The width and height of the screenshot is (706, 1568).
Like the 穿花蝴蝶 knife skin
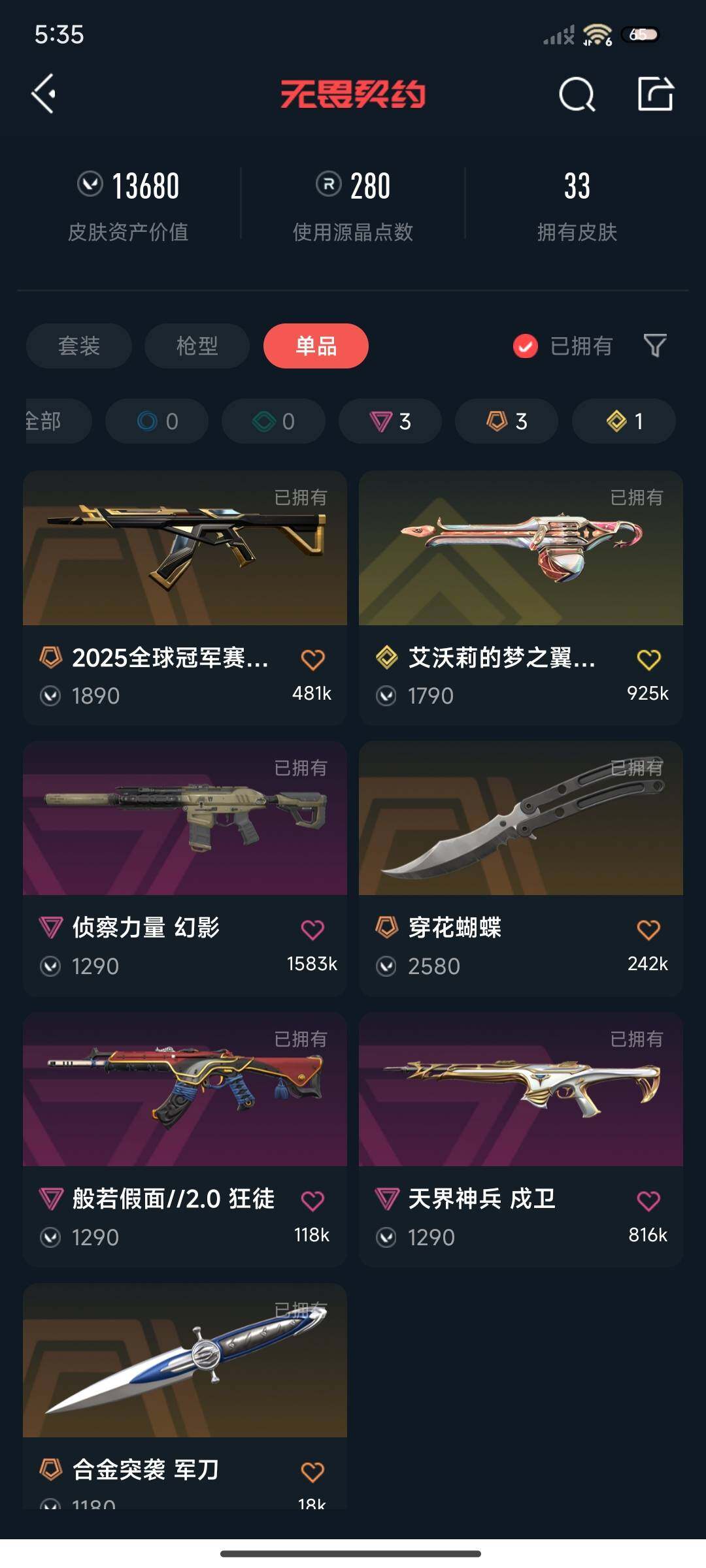[x=648, y=930]
